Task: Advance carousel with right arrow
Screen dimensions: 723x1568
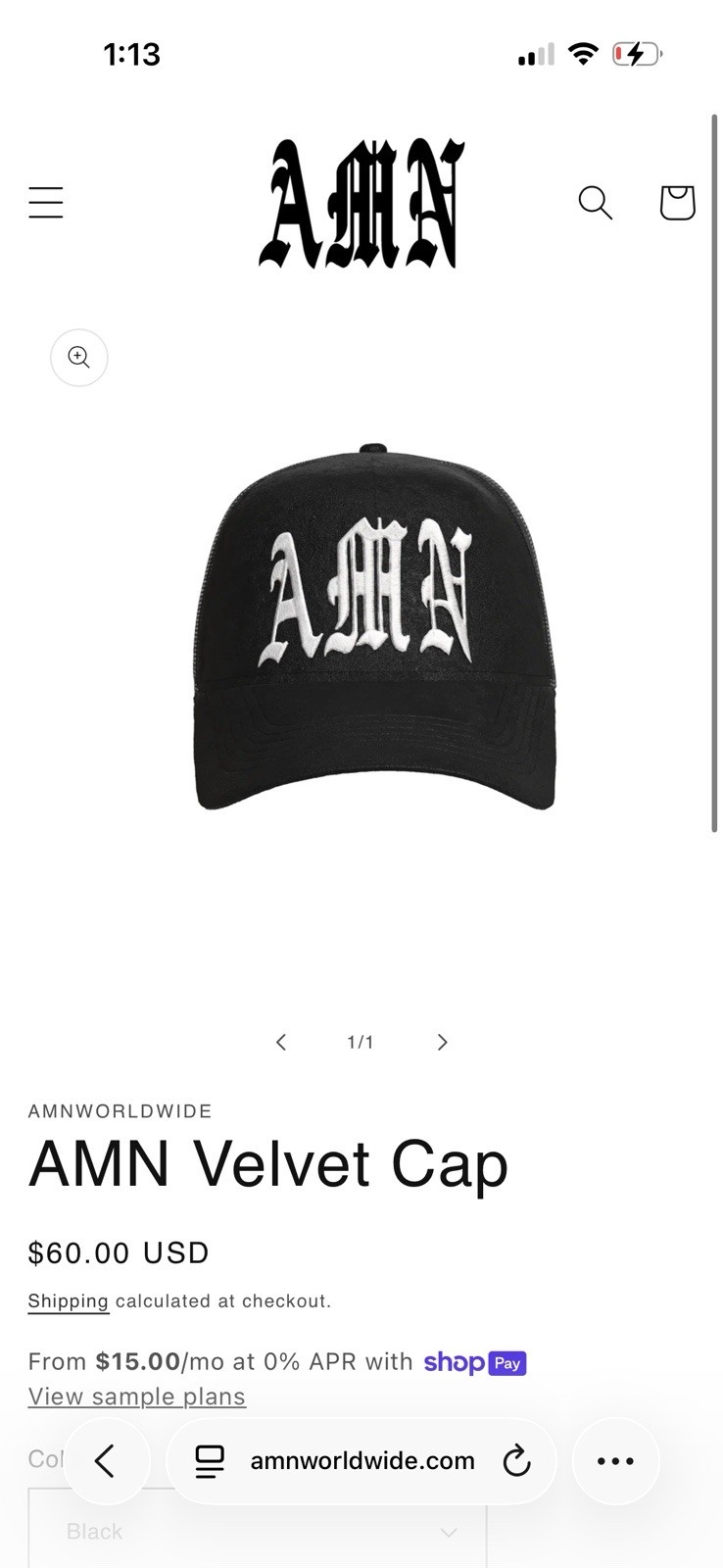Action: (x=442, y=1042)
